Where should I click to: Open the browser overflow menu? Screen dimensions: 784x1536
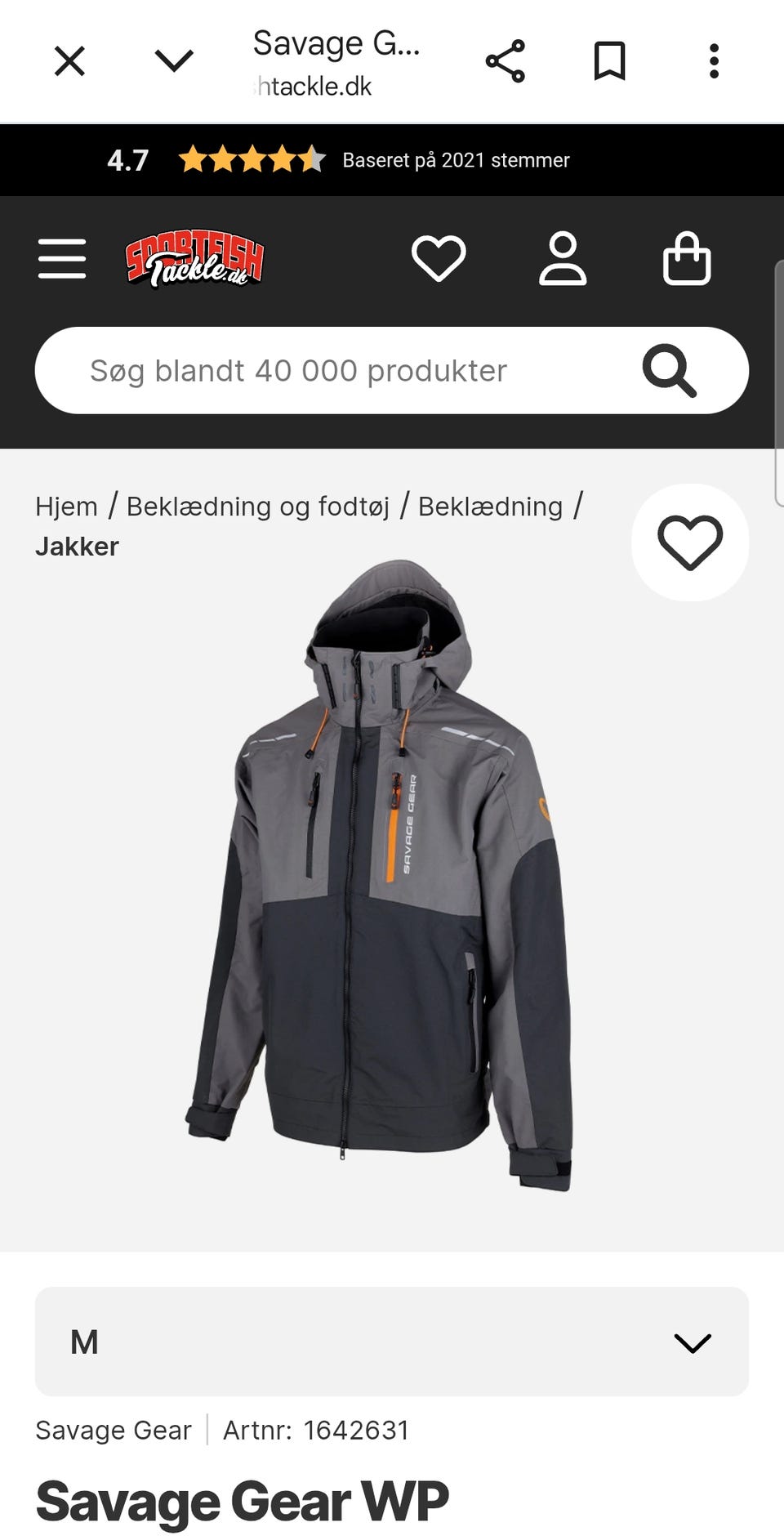(714, 61)
